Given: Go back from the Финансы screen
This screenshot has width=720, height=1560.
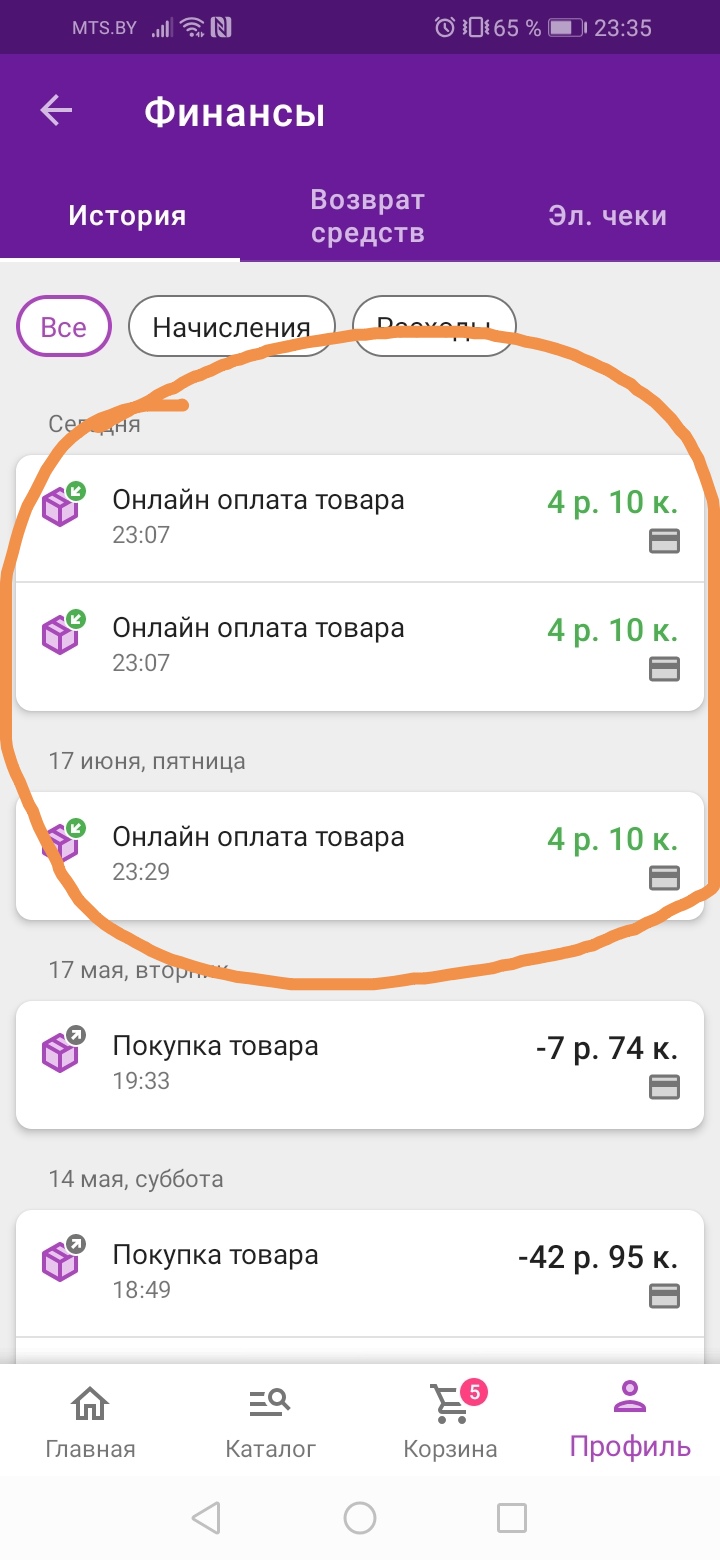Looking at the screenshot, I should [x=57, y=112].
